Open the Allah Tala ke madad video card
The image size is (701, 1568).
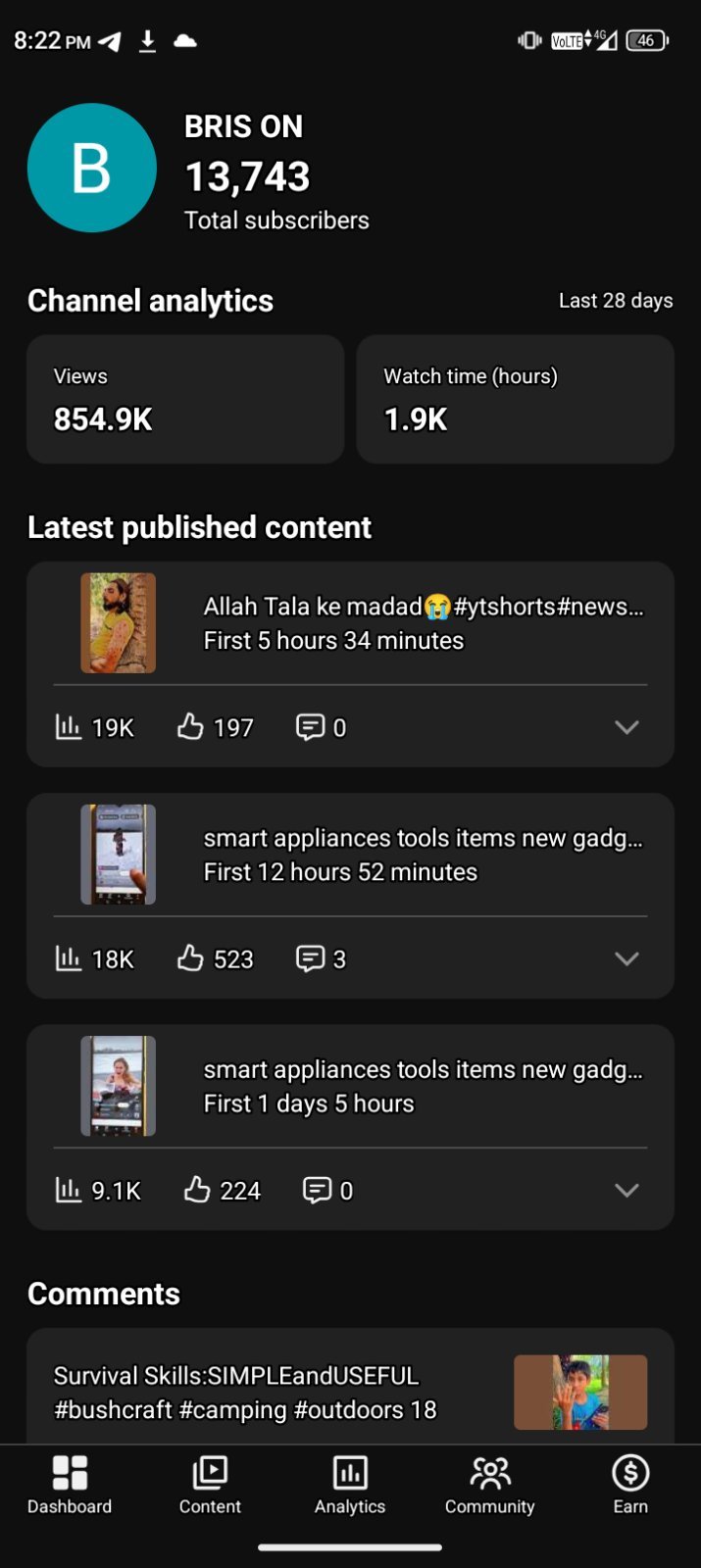click(x=350, y=623)
